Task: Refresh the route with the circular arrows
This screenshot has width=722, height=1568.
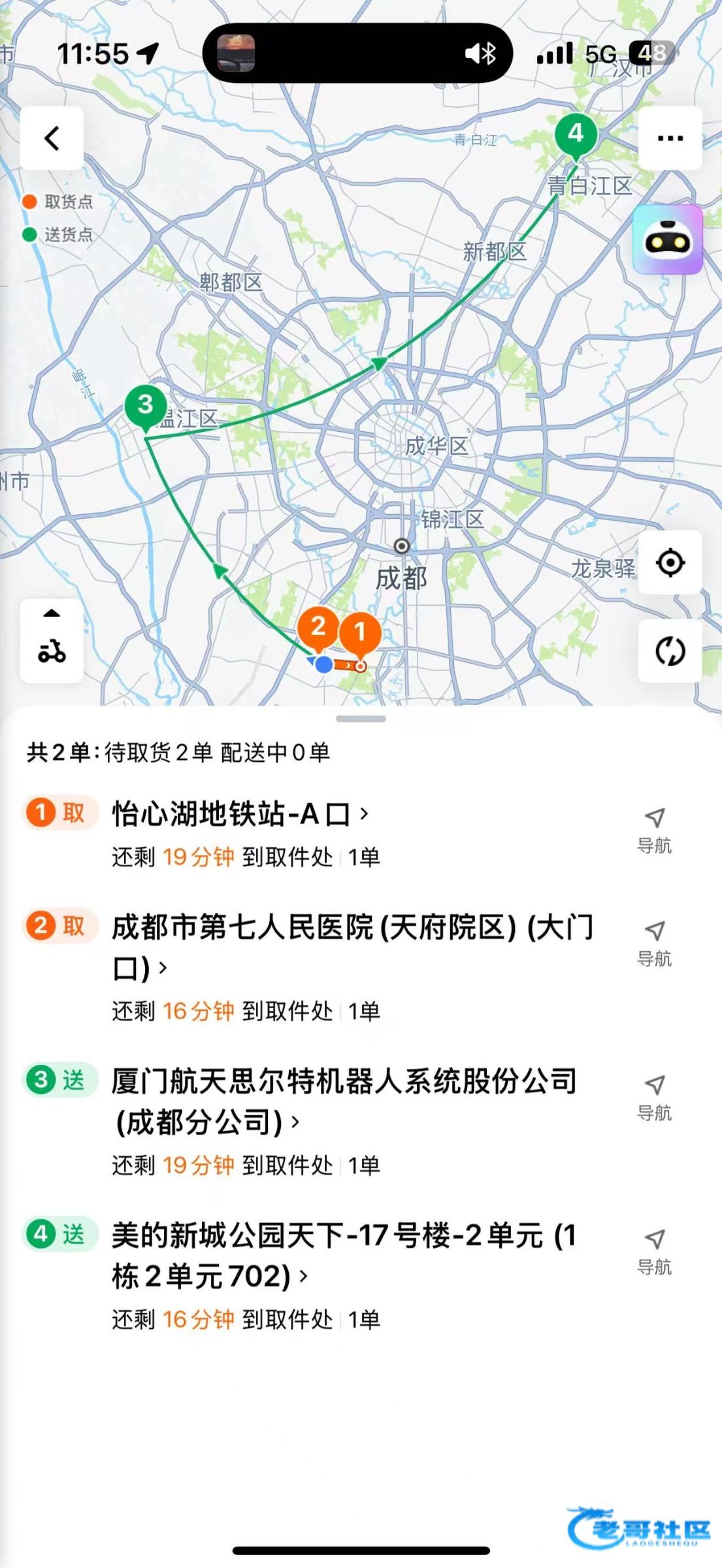Action: [x=670, y=651]
